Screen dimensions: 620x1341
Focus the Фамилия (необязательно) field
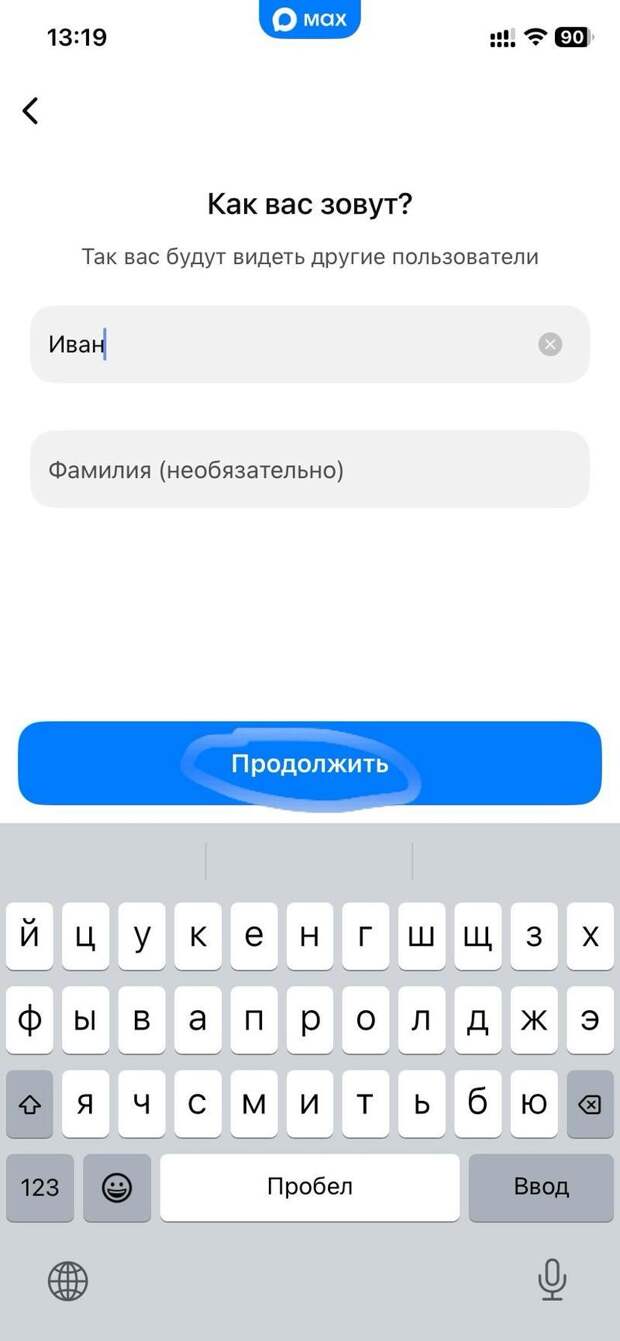click(x=310, y=470)
